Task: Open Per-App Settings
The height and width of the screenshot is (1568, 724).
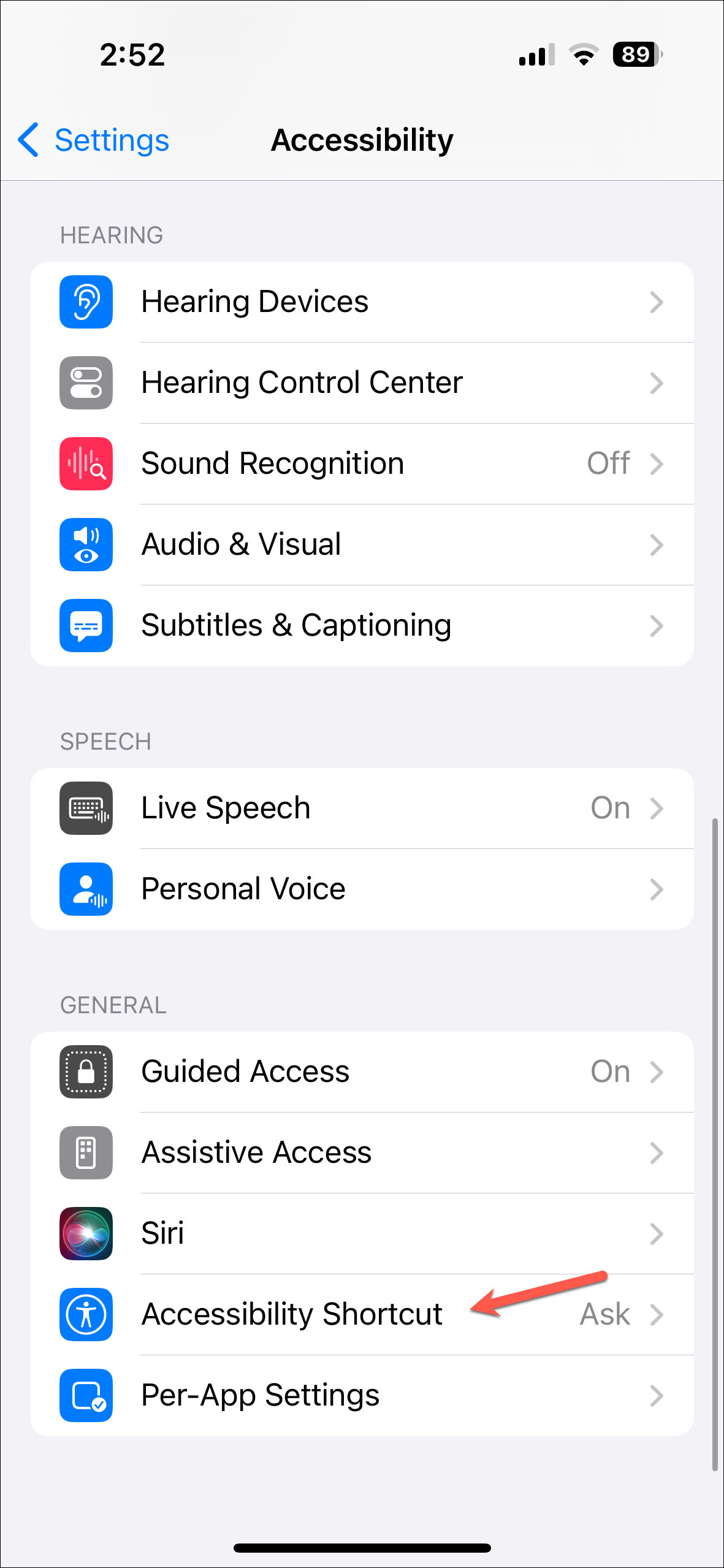Action: [362, 1396]
